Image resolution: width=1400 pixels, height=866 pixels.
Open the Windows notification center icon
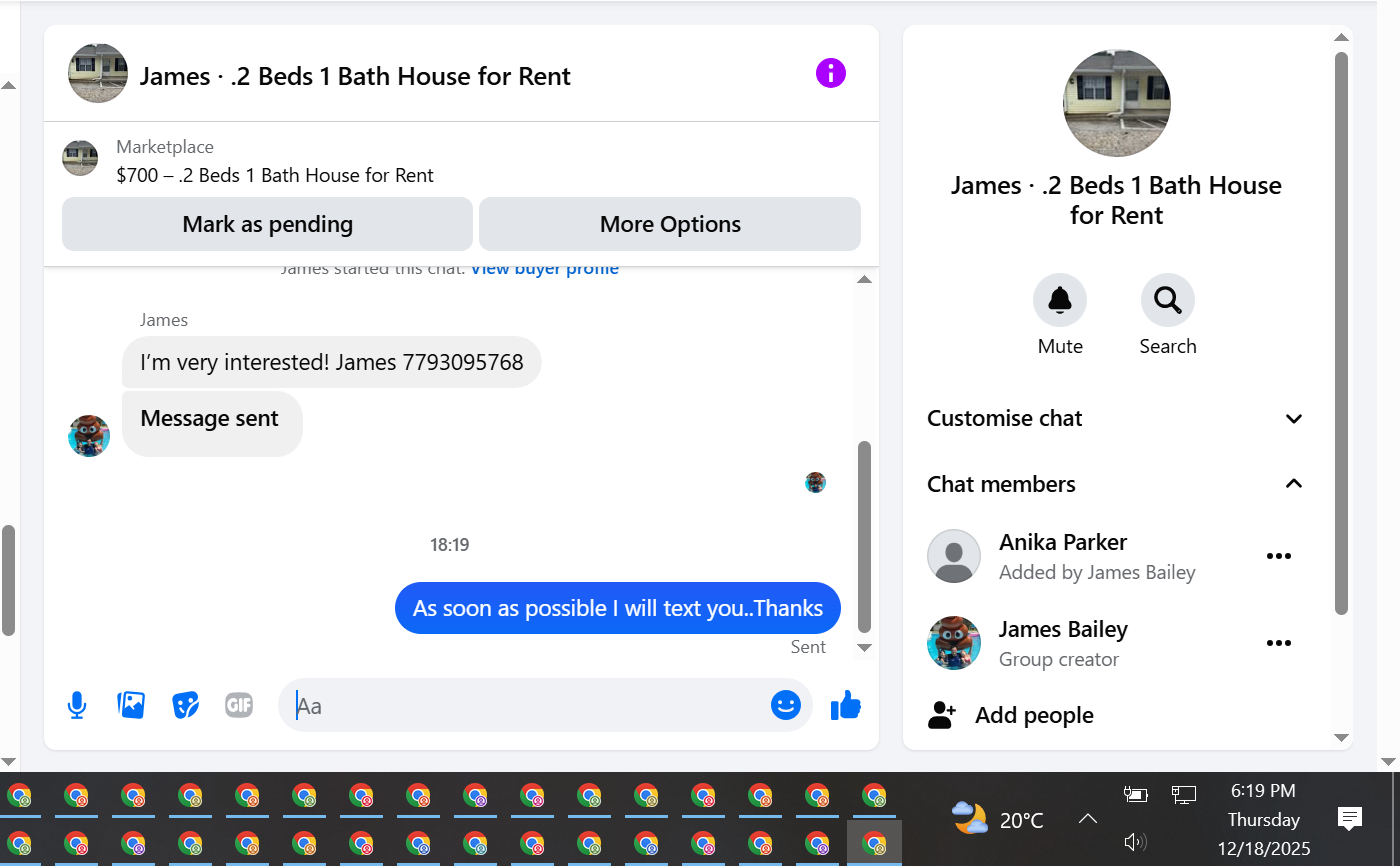pyautogui.click(x=1350, y=819)
